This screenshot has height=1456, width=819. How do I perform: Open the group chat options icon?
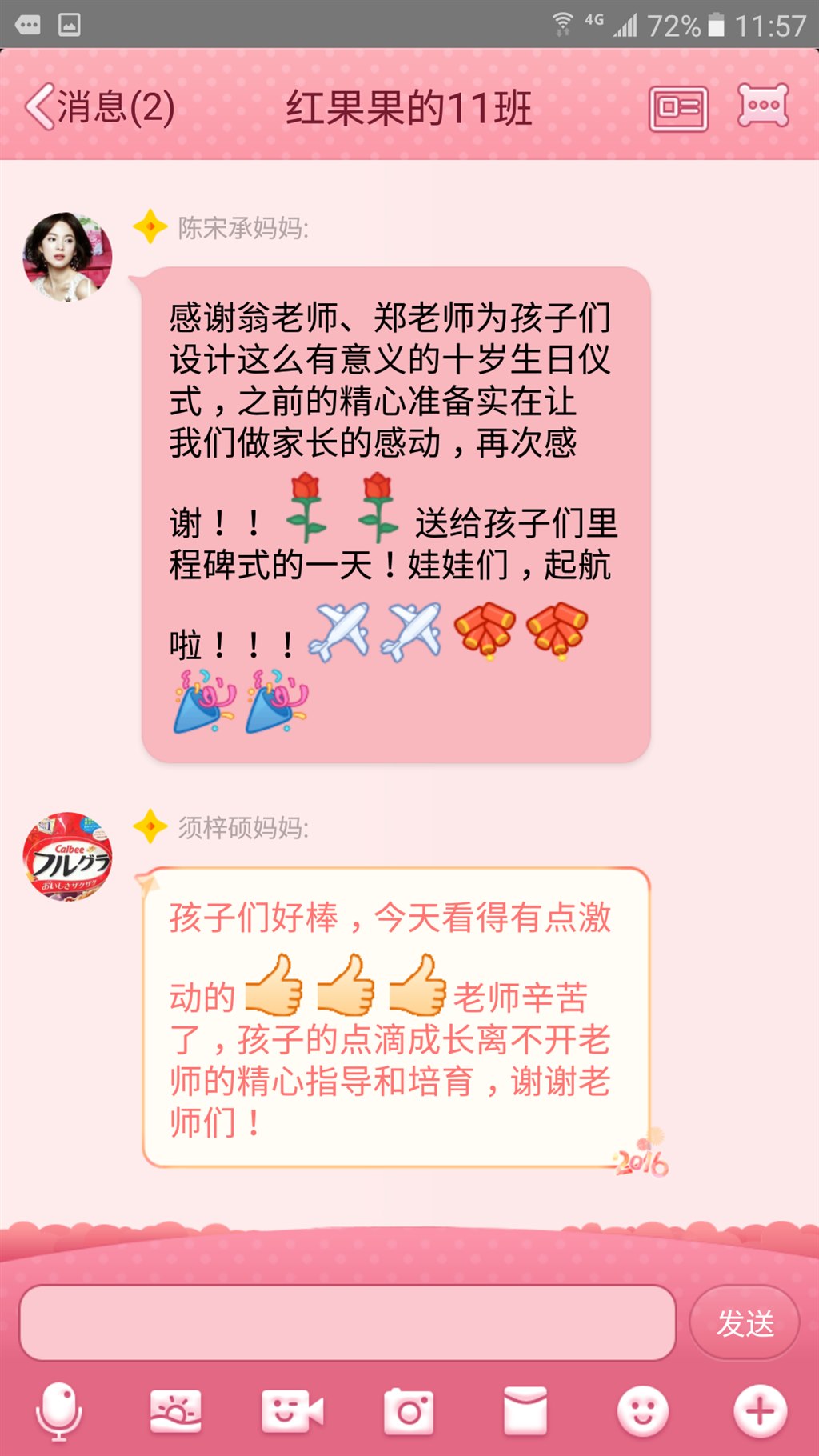click(x=763, y=106)
